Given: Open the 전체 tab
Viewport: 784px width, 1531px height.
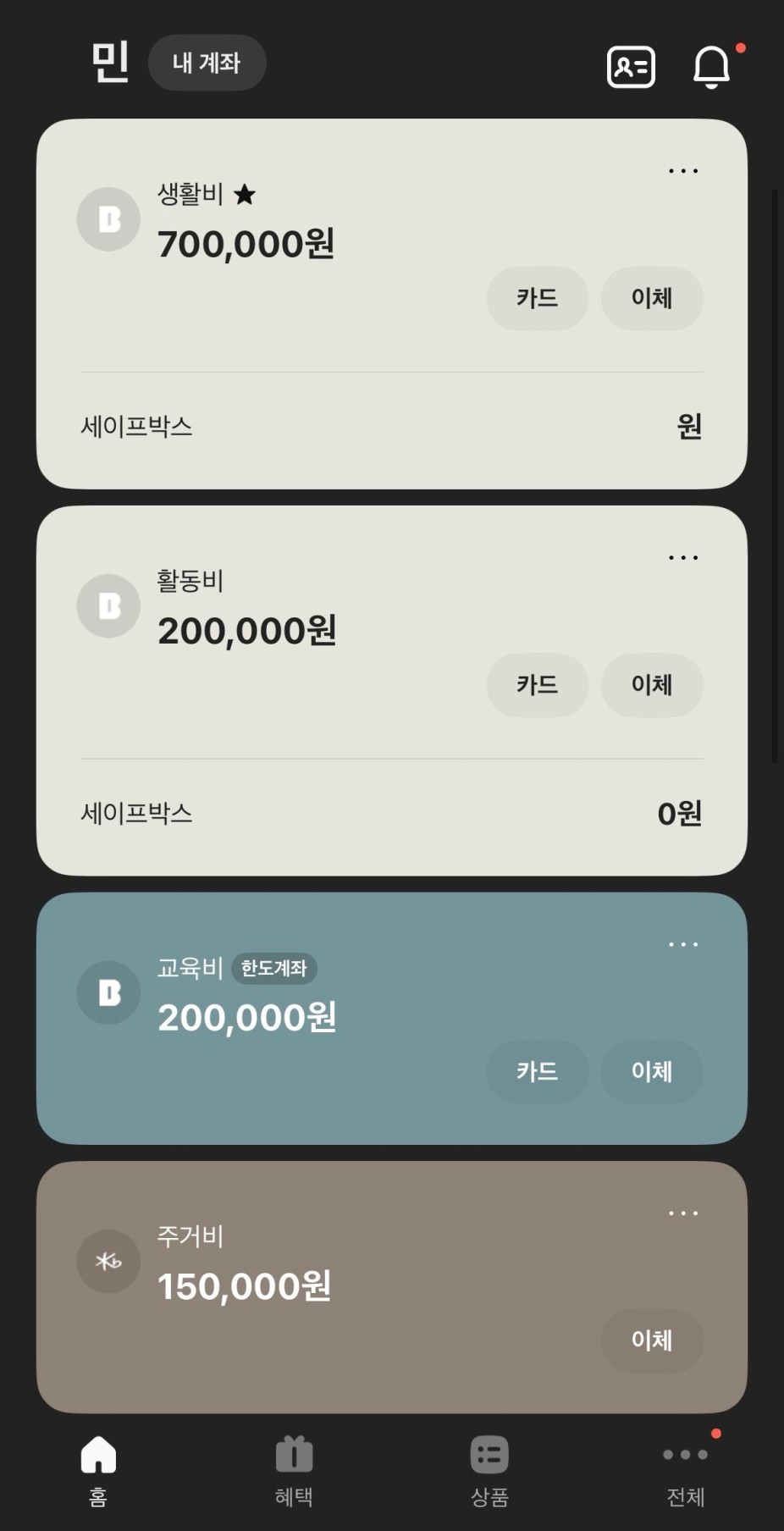Looking at the screenshot, I should (x=685, y=1471).
